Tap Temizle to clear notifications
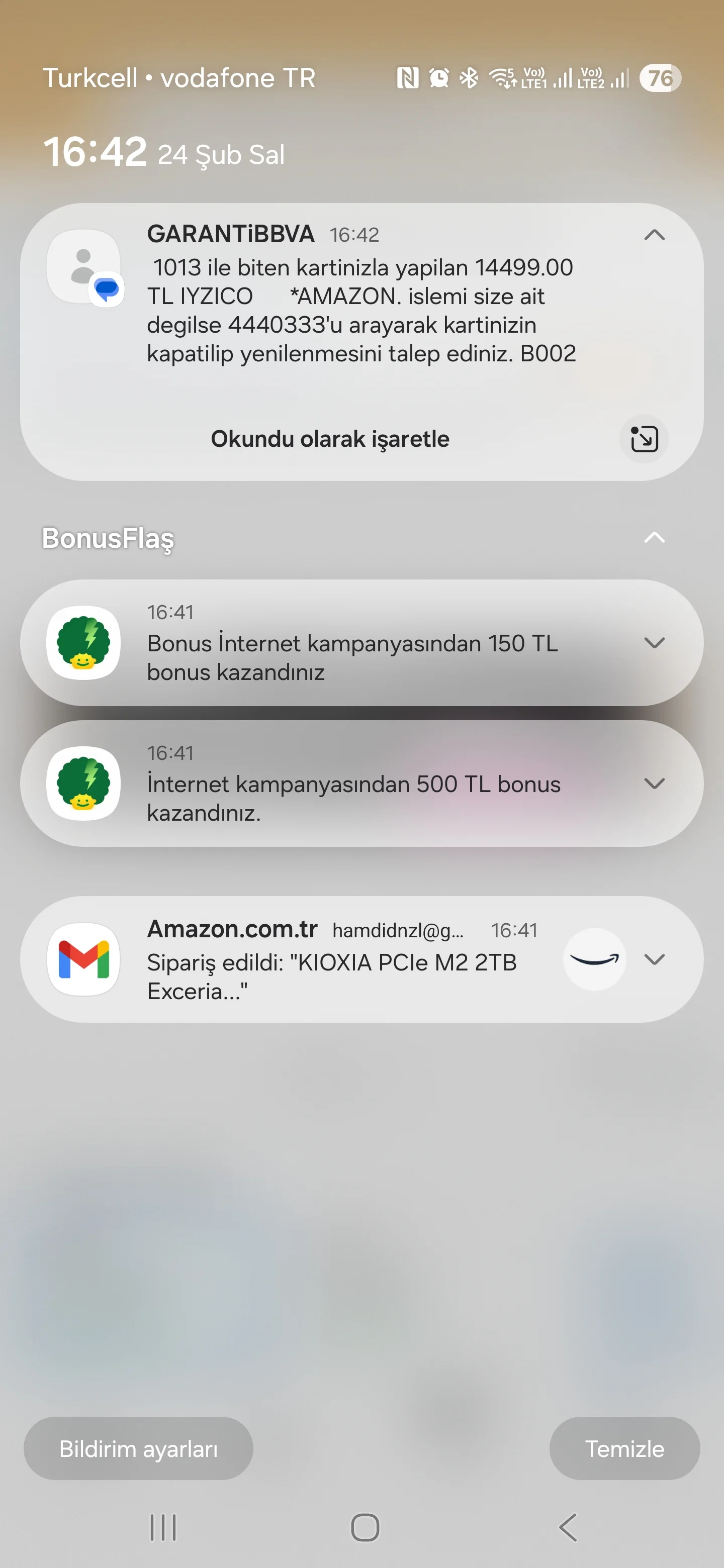 [625, 1448]
